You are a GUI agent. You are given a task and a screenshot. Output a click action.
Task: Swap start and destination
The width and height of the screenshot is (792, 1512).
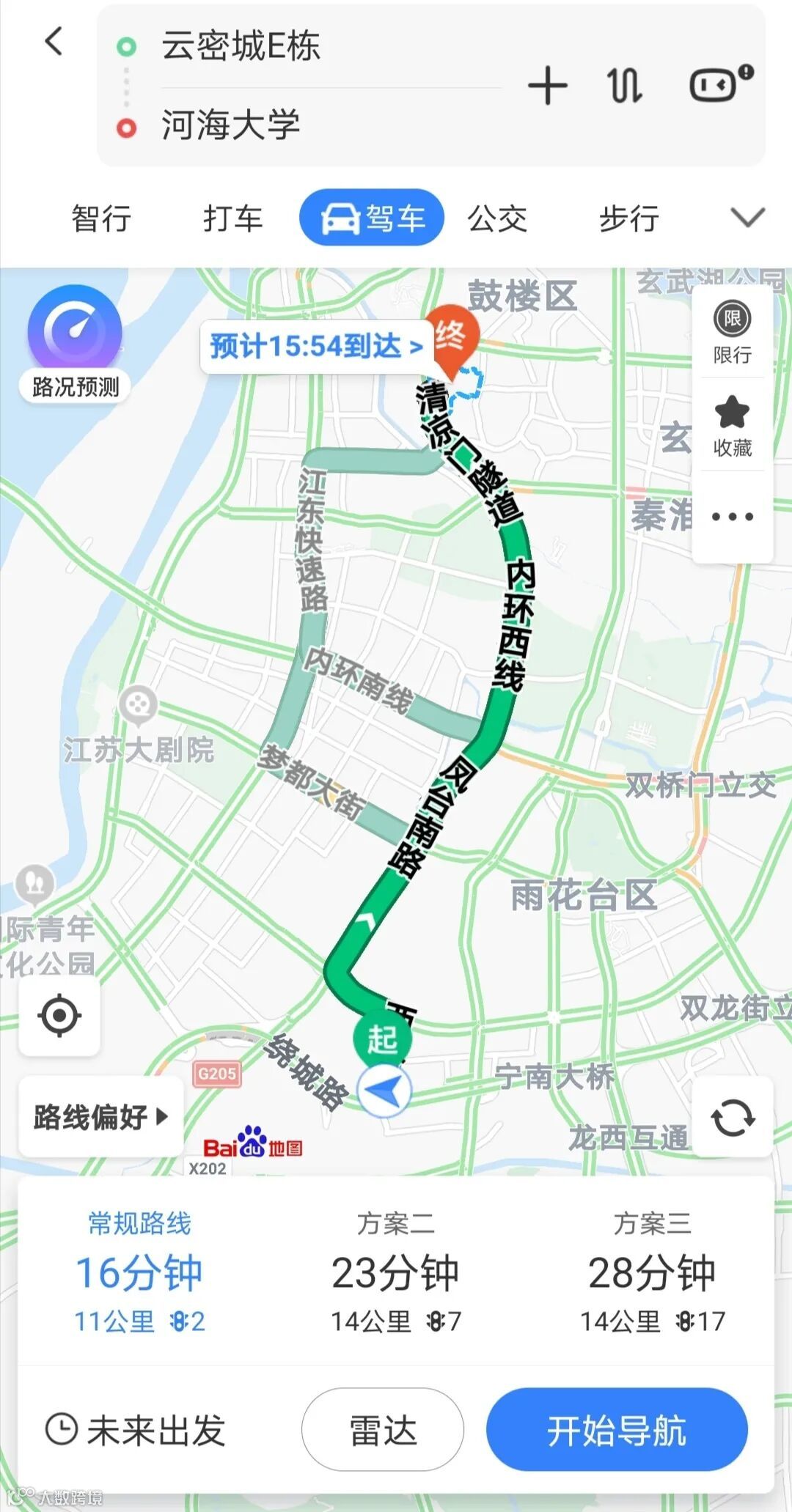625,86
